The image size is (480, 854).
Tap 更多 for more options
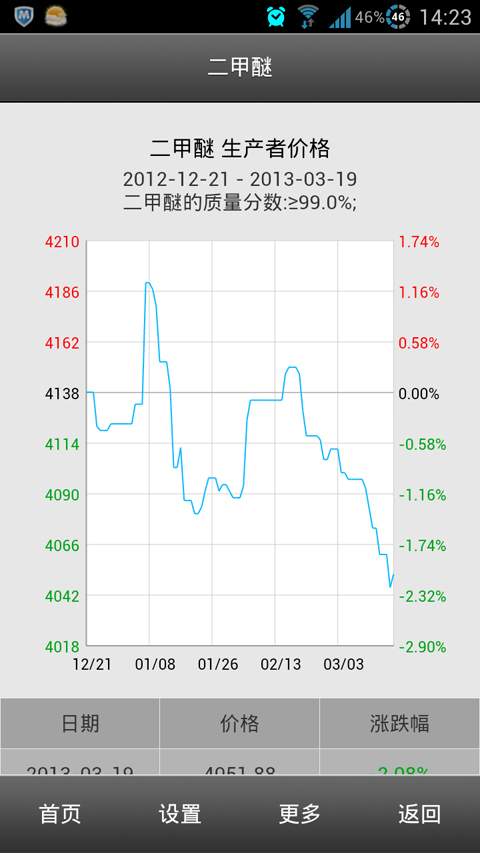pyautogui.click(x=300, y=814)
